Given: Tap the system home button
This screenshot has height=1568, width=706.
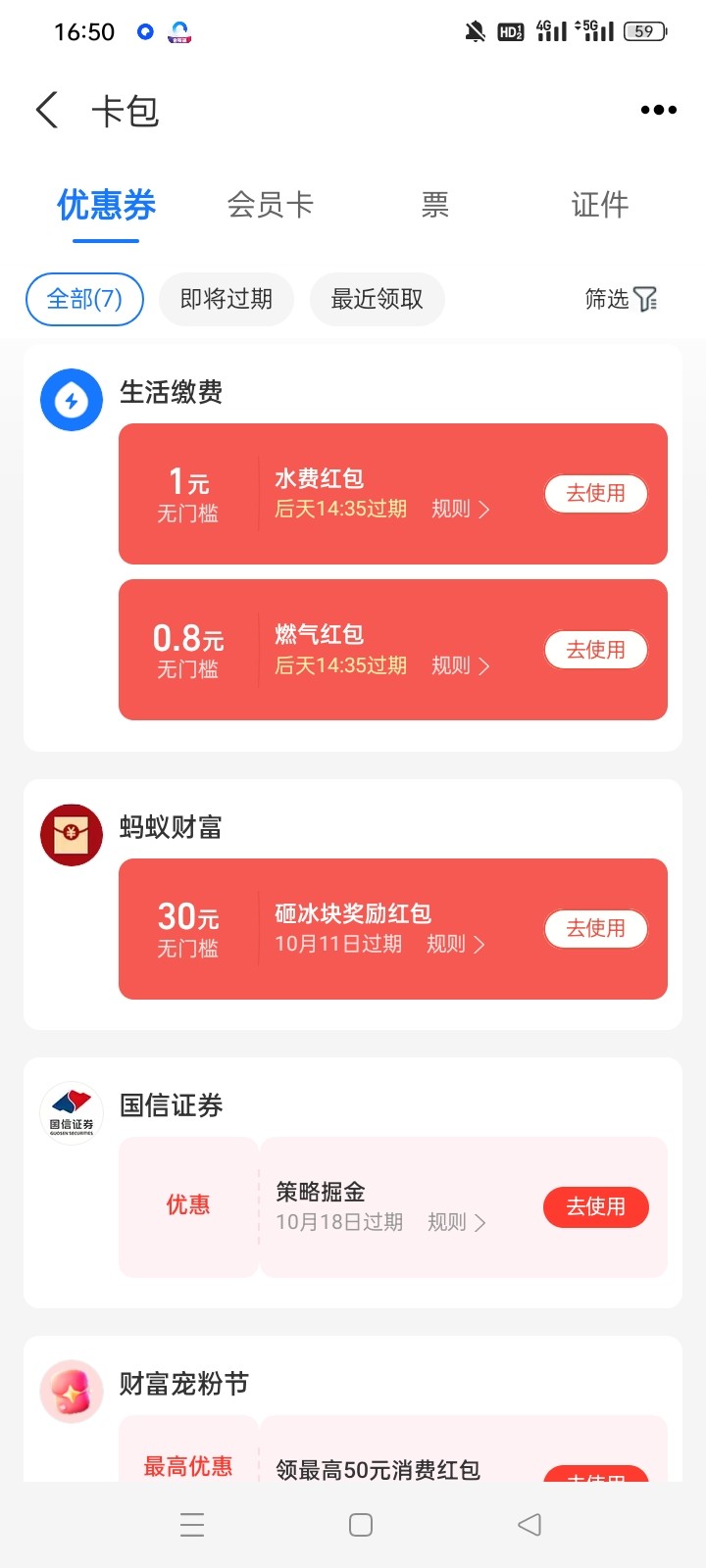Looking at the screenshot, I should 361,1525.
